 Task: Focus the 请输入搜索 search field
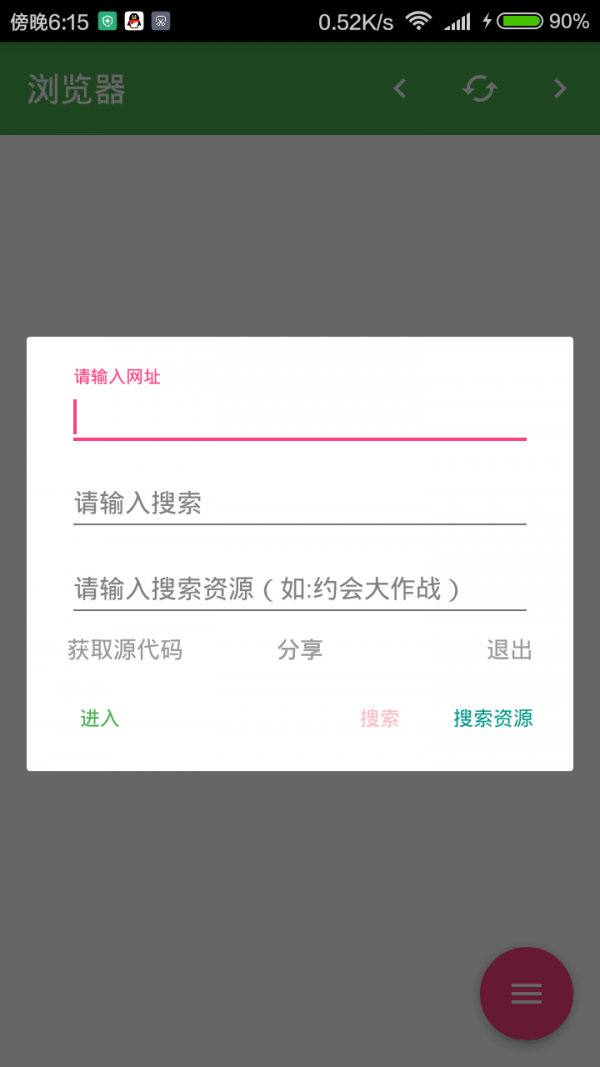[x=300, y=502]
